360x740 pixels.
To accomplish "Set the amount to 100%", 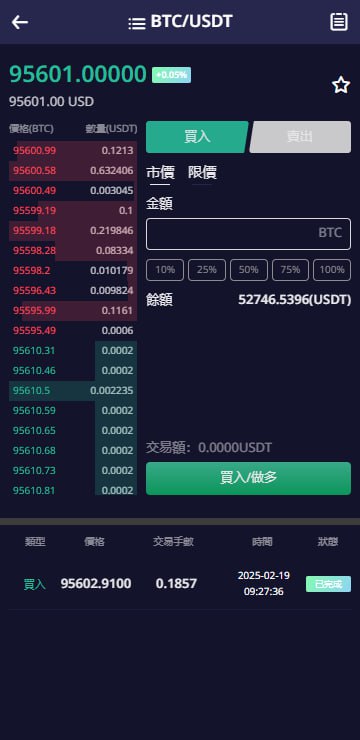I will tap(332, 270).
